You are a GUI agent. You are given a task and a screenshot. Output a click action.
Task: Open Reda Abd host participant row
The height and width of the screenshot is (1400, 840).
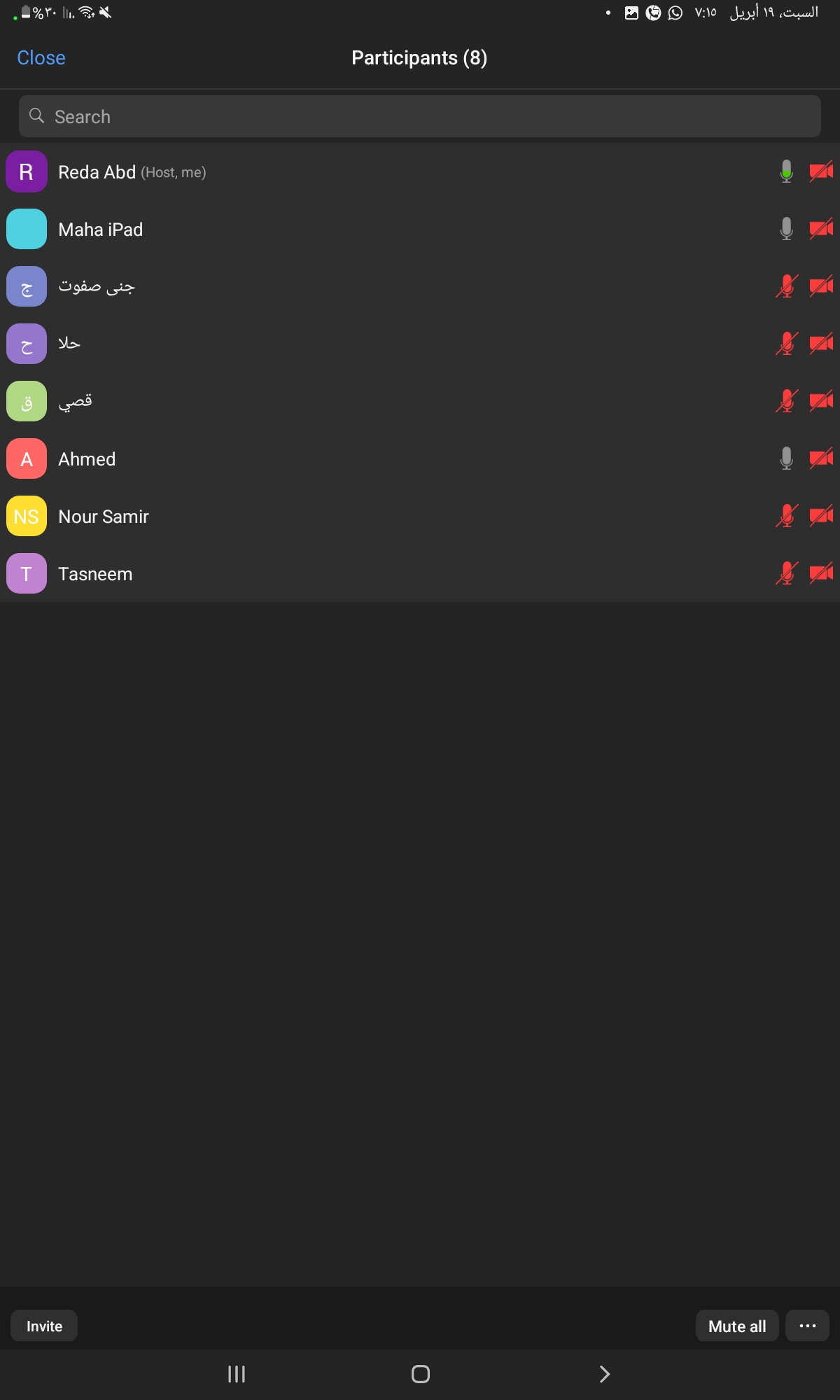click(x=420, y=171)
